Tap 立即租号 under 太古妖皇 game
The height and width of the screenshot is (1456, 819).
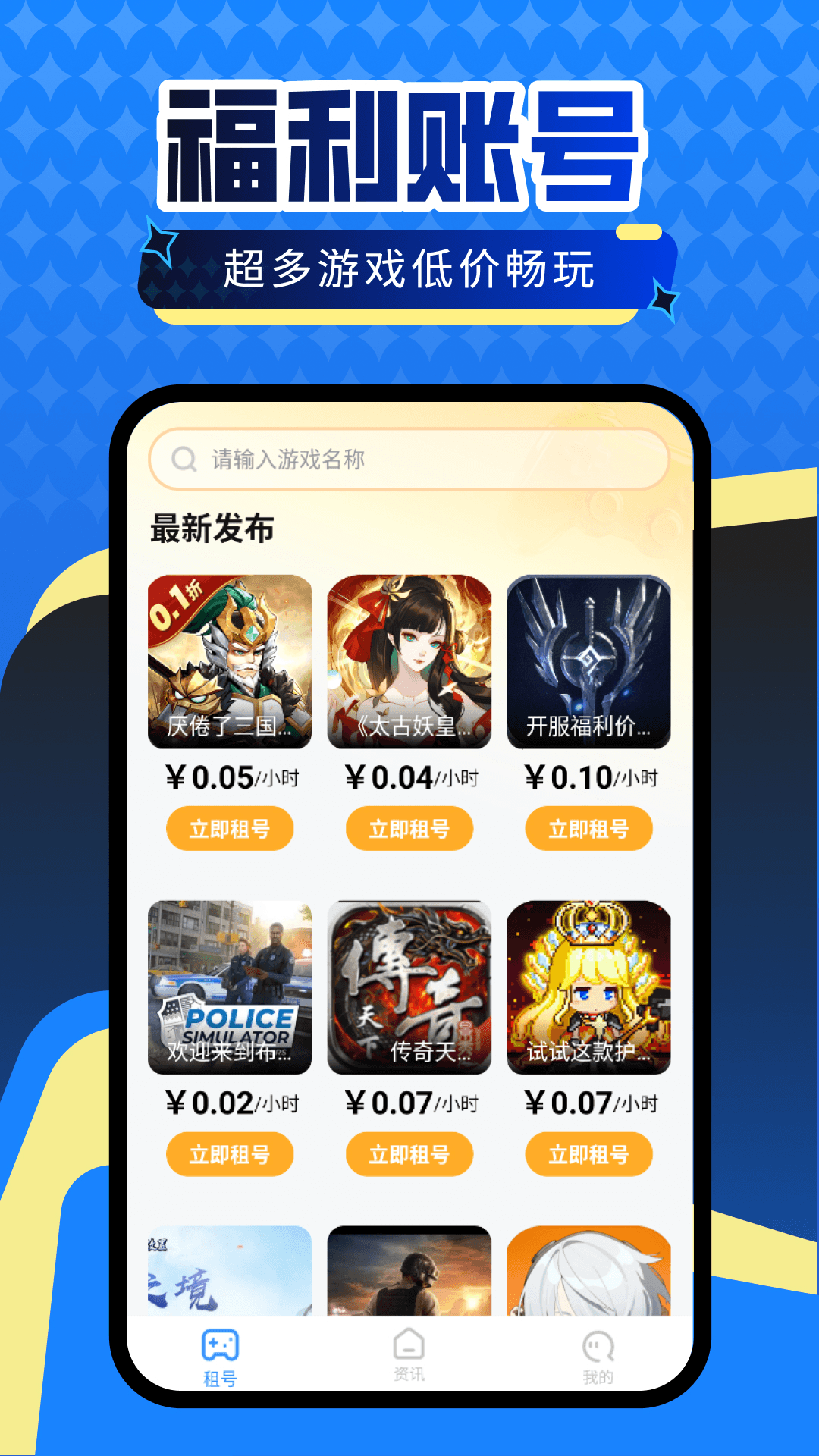pyautogui.click(x=409, y=829)
